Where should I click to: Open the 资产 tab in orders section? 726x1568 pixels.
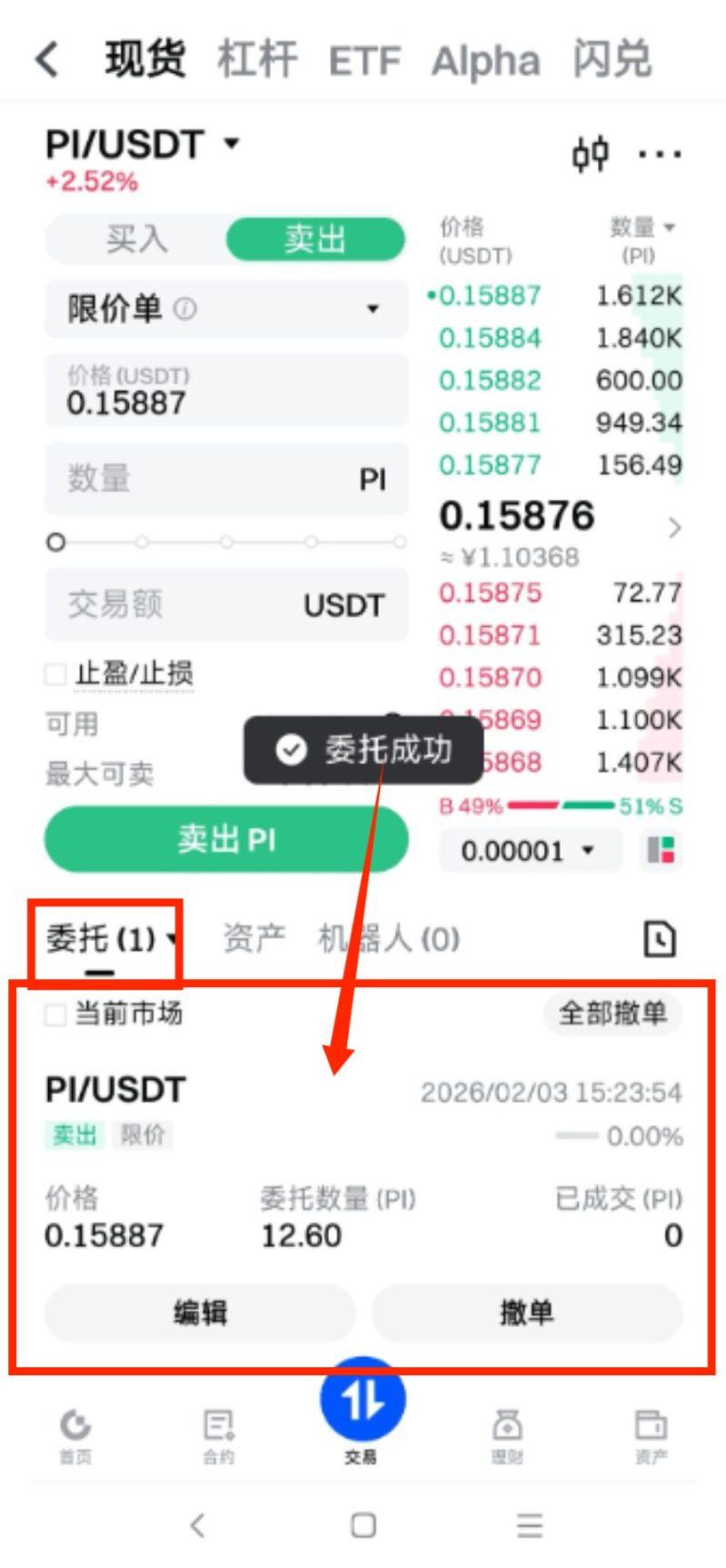(254, 938)
